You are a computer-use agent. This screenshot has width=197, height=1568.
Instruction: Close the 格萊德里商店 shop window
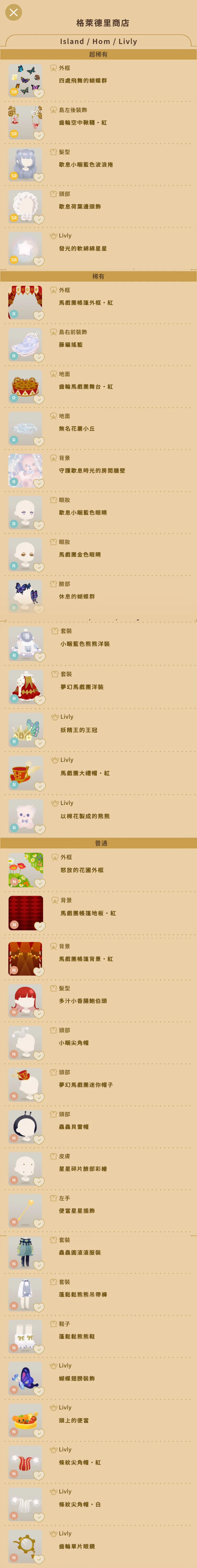point(13,12)
